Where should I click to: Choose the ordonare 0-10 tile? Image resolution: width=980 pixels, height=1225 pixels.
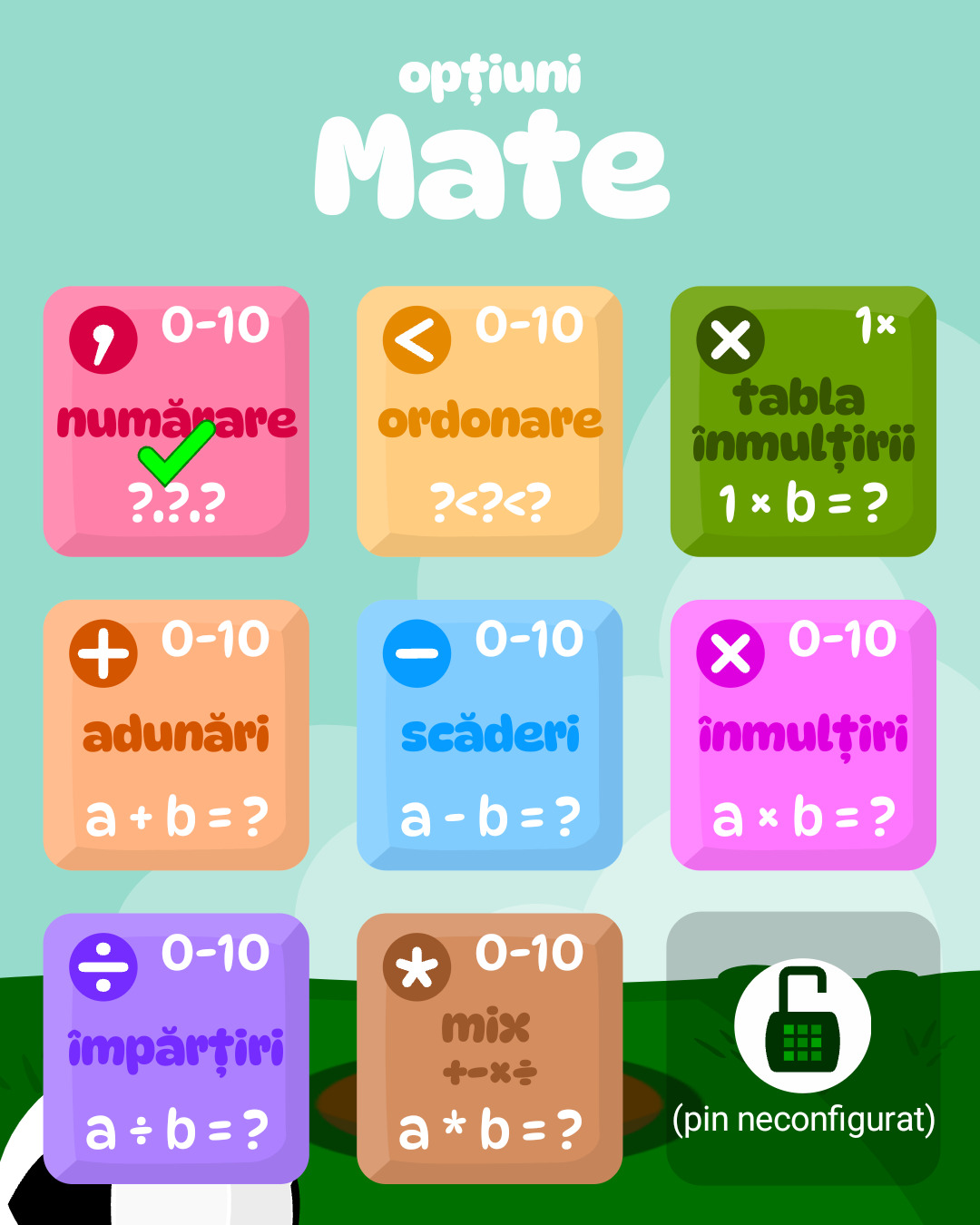point(490,421)
